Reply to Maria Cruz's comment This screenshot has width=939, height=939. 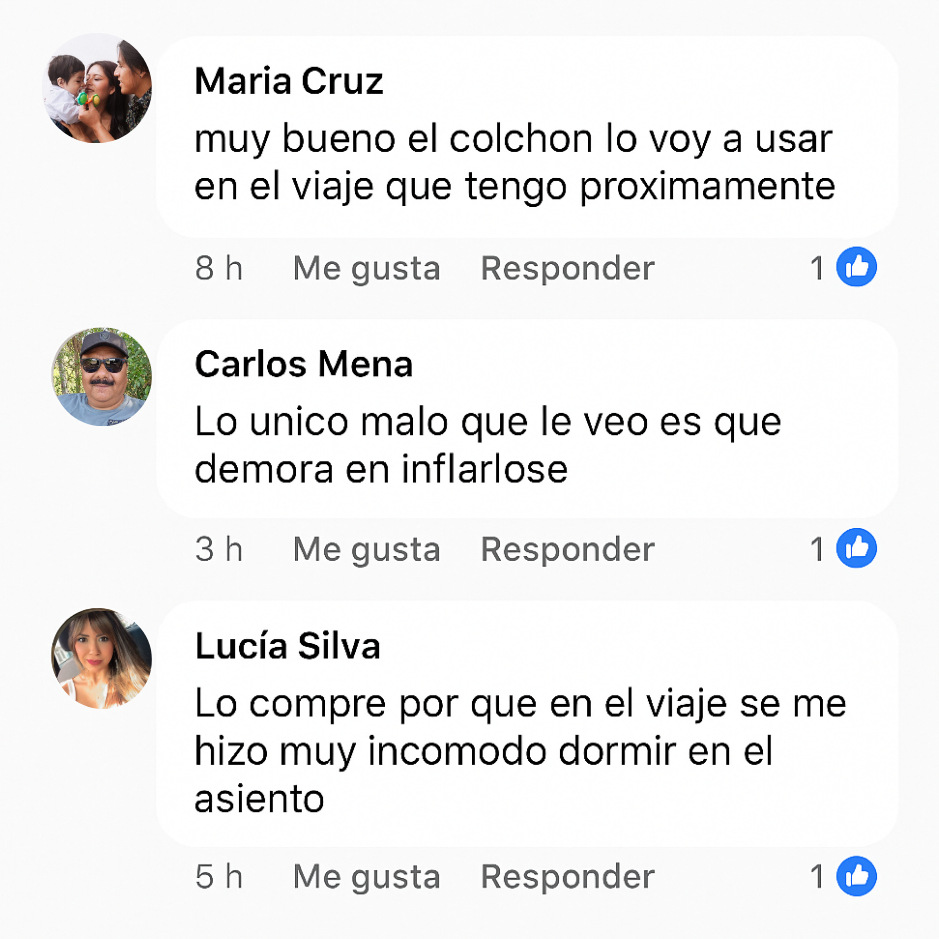pos(567,268)
